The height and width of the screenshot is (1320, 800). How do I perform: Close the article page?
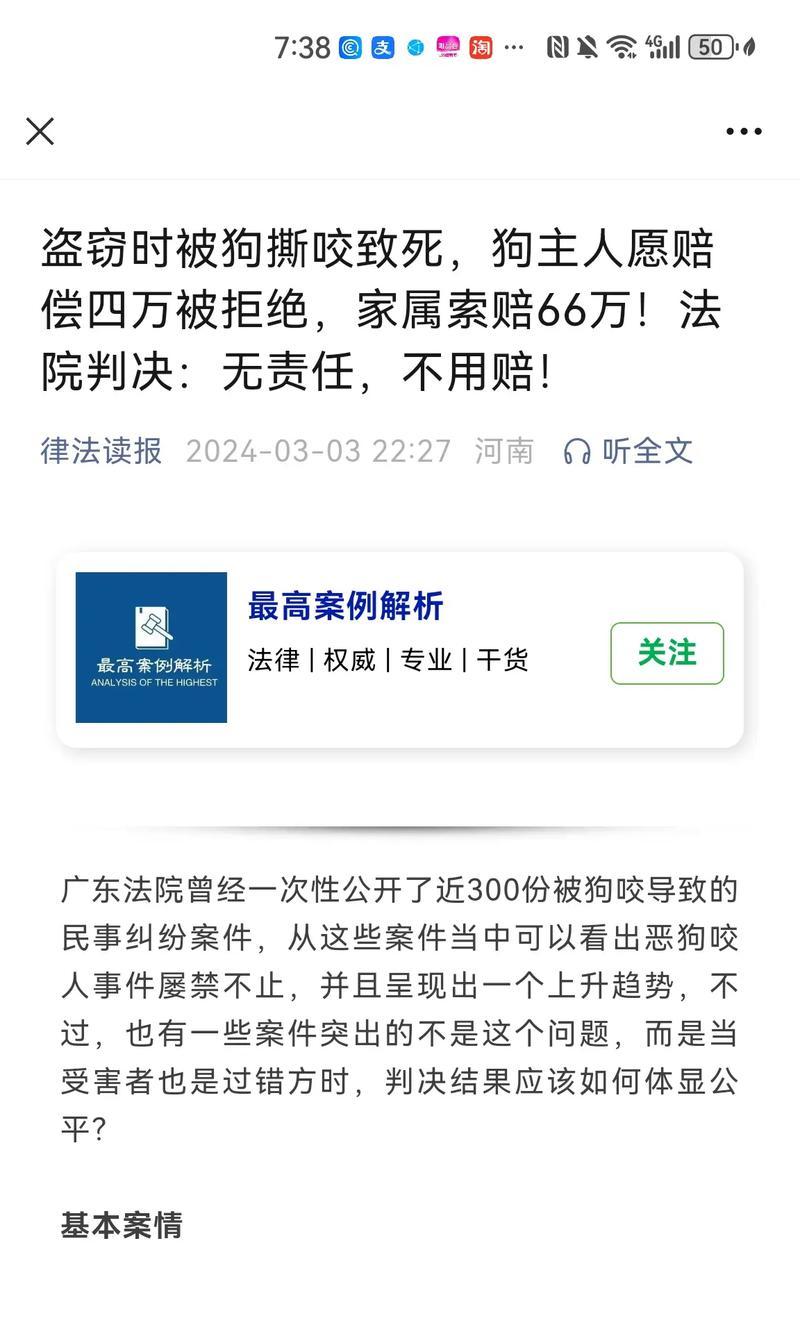click(40, 131)
